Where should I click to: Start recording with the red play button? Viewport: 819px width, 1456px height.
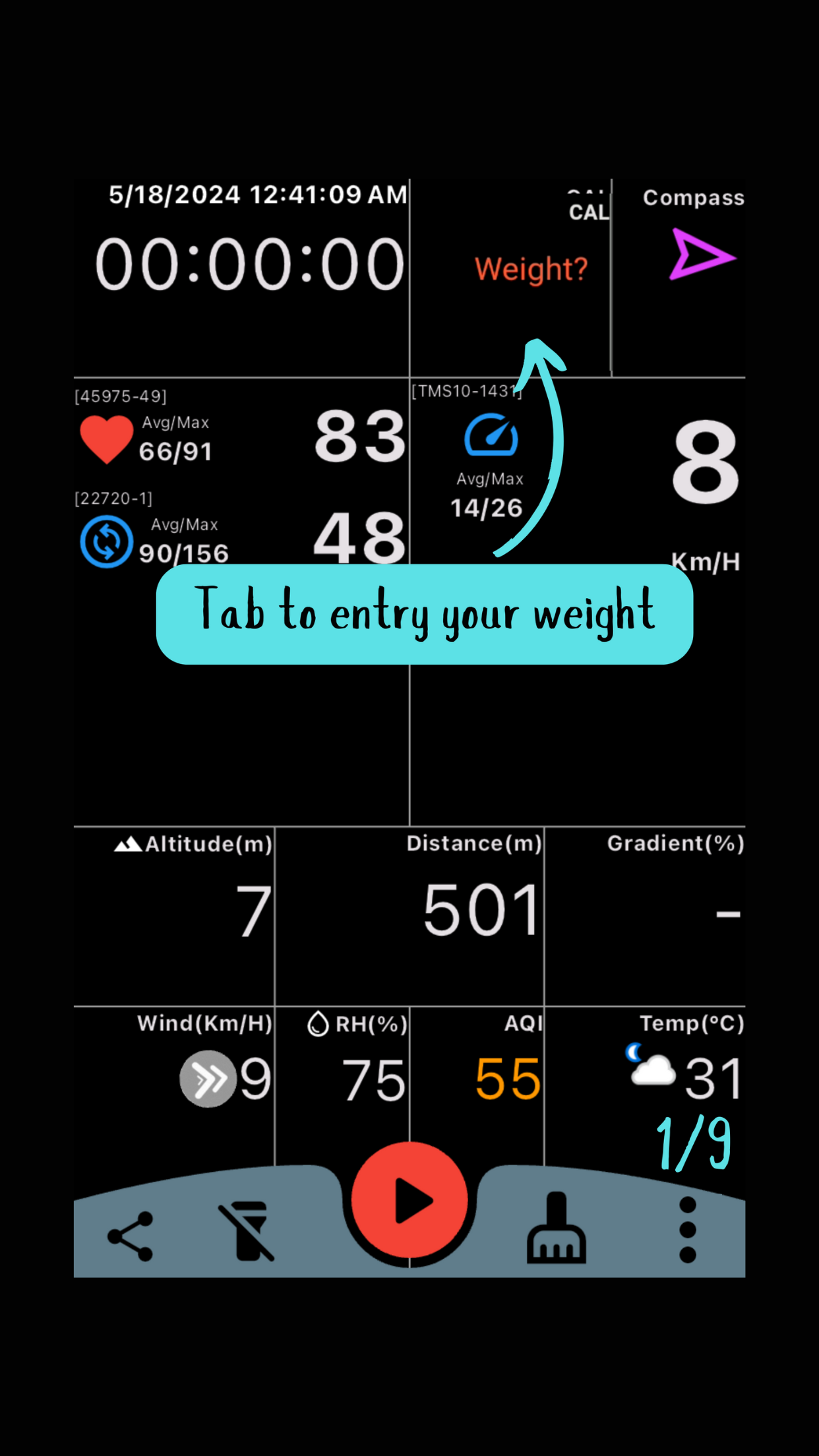[x=409, y=1200]
